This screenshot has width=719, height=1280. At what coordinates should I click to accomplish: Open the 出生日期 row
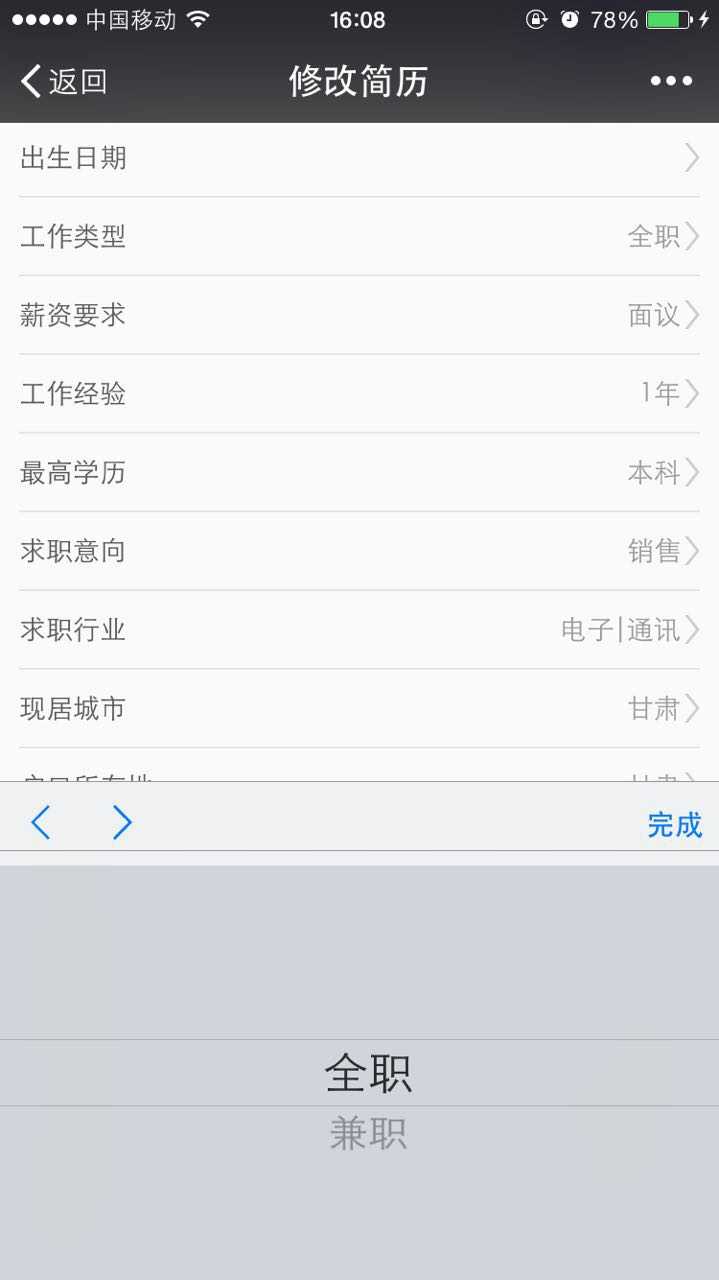coord(359,158)
